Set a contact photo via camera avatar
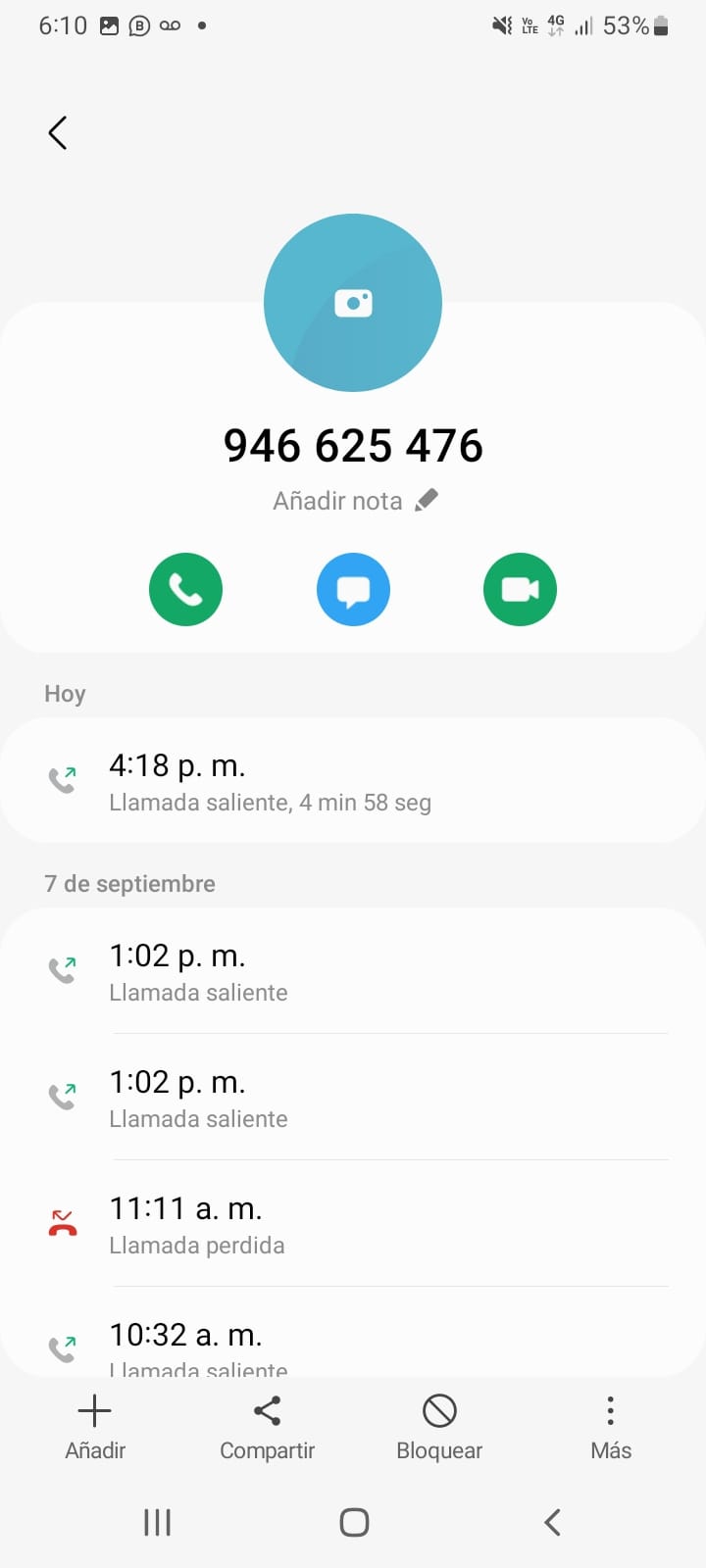The height and width of the screenshot is (1568, 706). (x=353, y=303)
